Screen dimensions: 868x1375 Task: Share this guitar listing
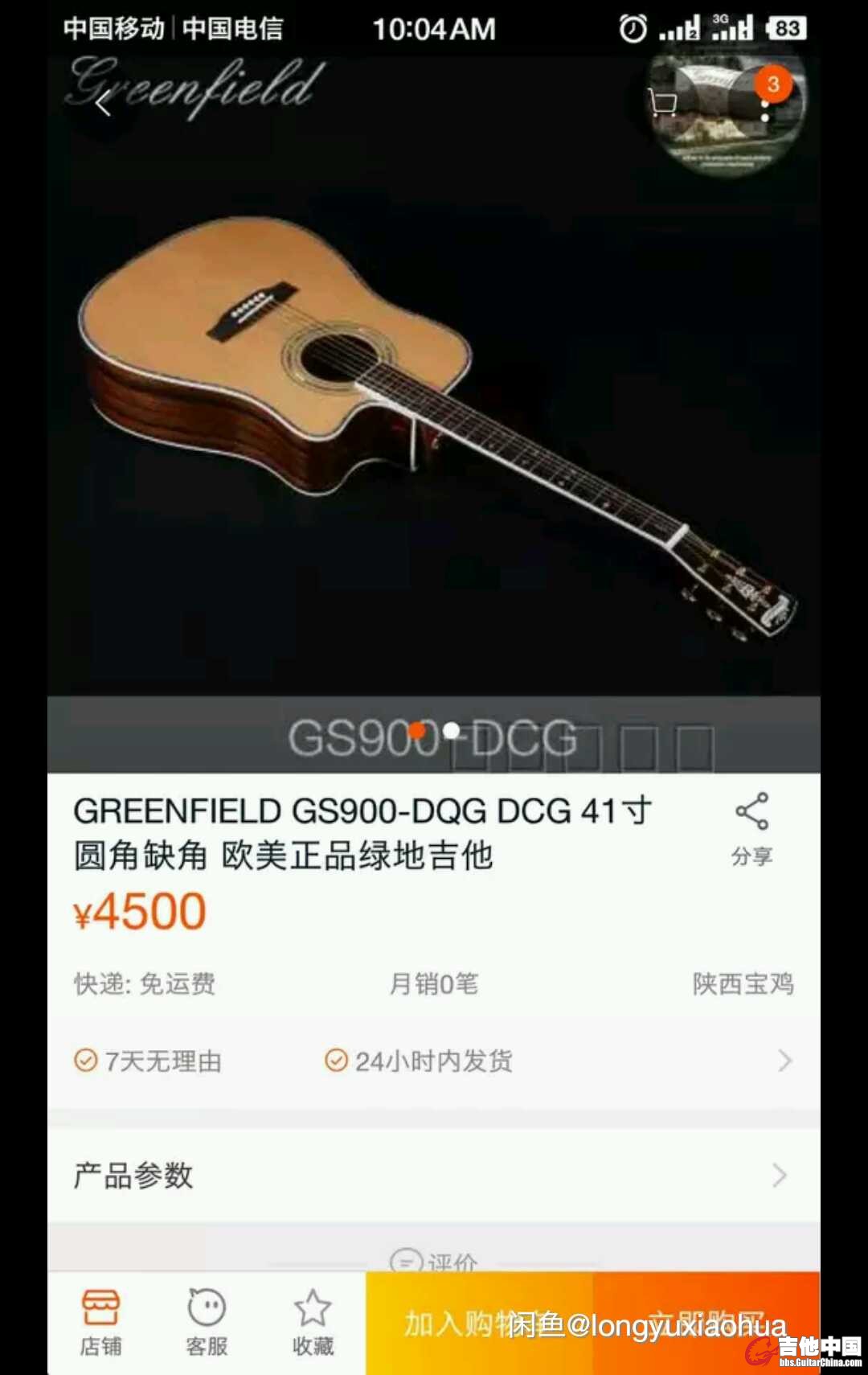[751, 828]
